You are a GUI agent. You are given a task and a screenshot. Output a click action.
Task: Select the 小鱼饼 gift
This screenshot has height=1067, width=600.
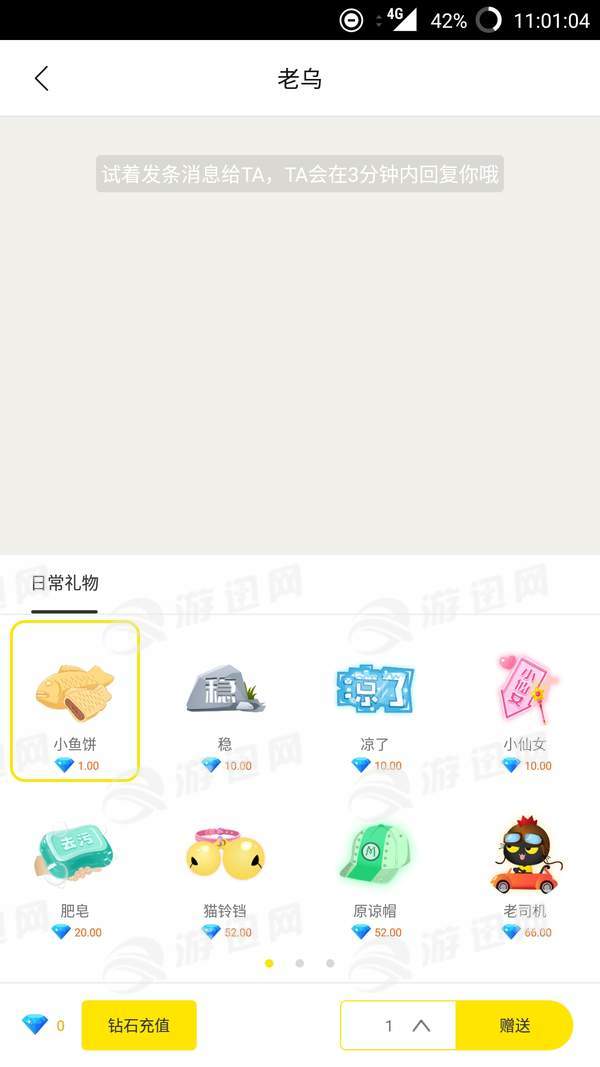click(75, 700)
